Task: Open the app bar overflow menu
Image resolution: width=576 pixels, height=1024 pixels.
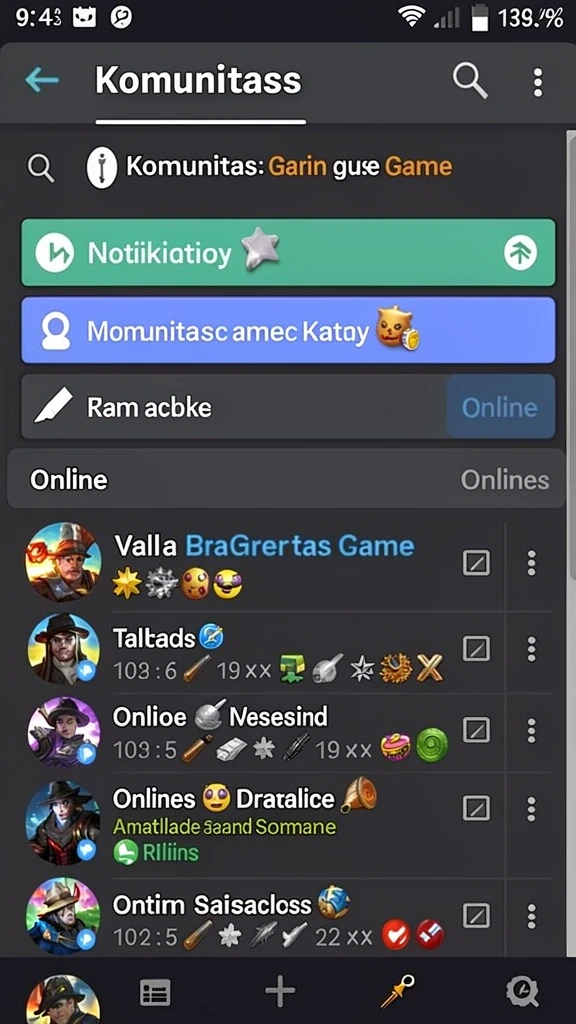Action: tap(537, 82)
